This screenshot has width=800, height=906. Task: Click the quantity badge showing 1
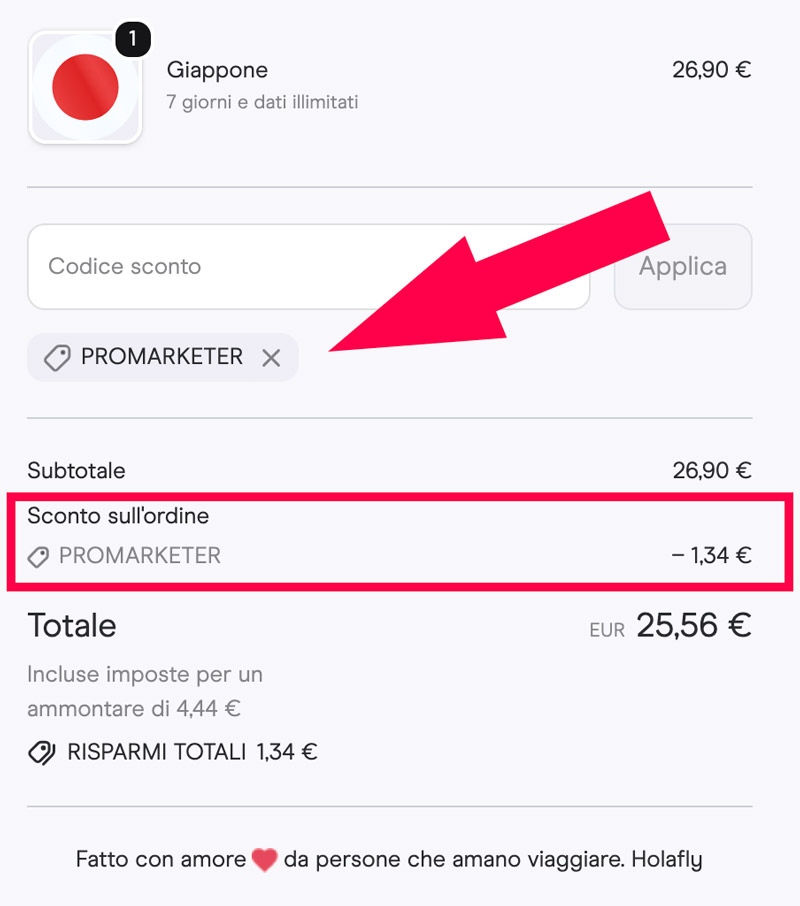click(133, 38)
